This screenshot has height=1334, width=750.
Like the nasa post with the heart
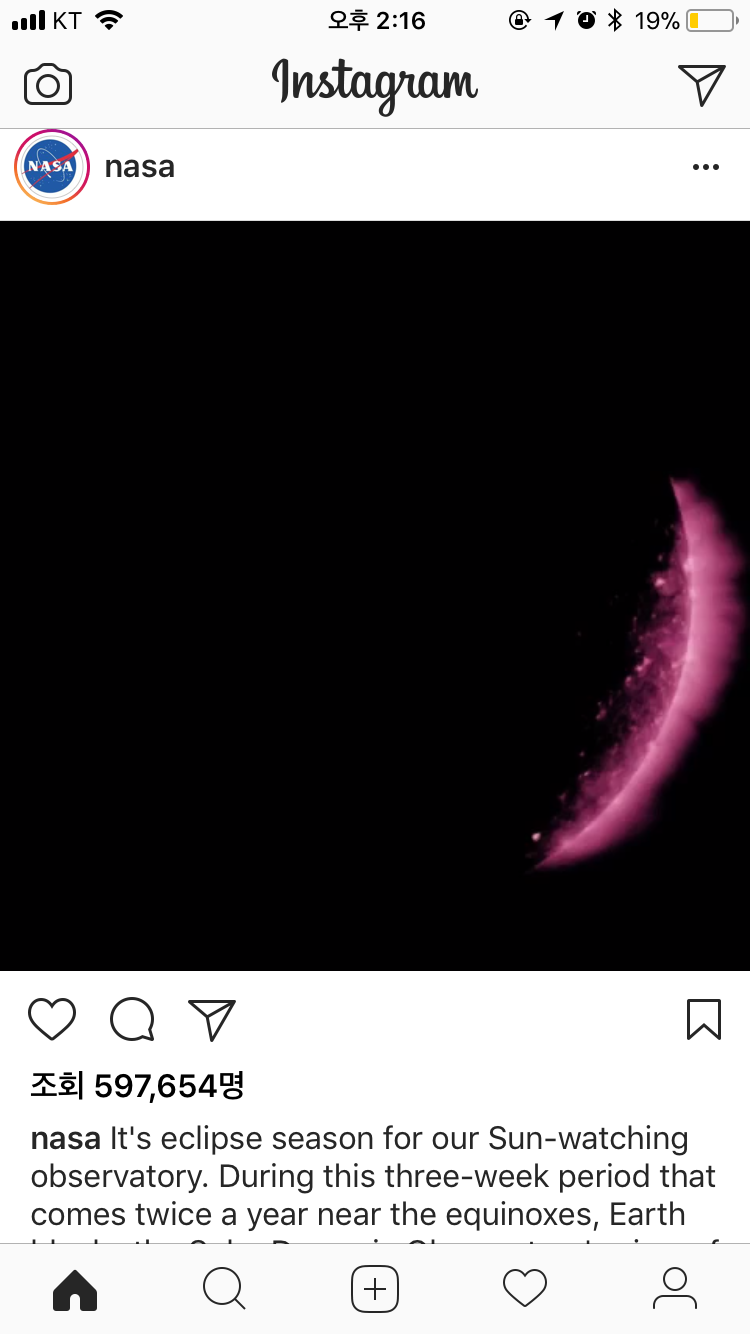point(52,1019)
